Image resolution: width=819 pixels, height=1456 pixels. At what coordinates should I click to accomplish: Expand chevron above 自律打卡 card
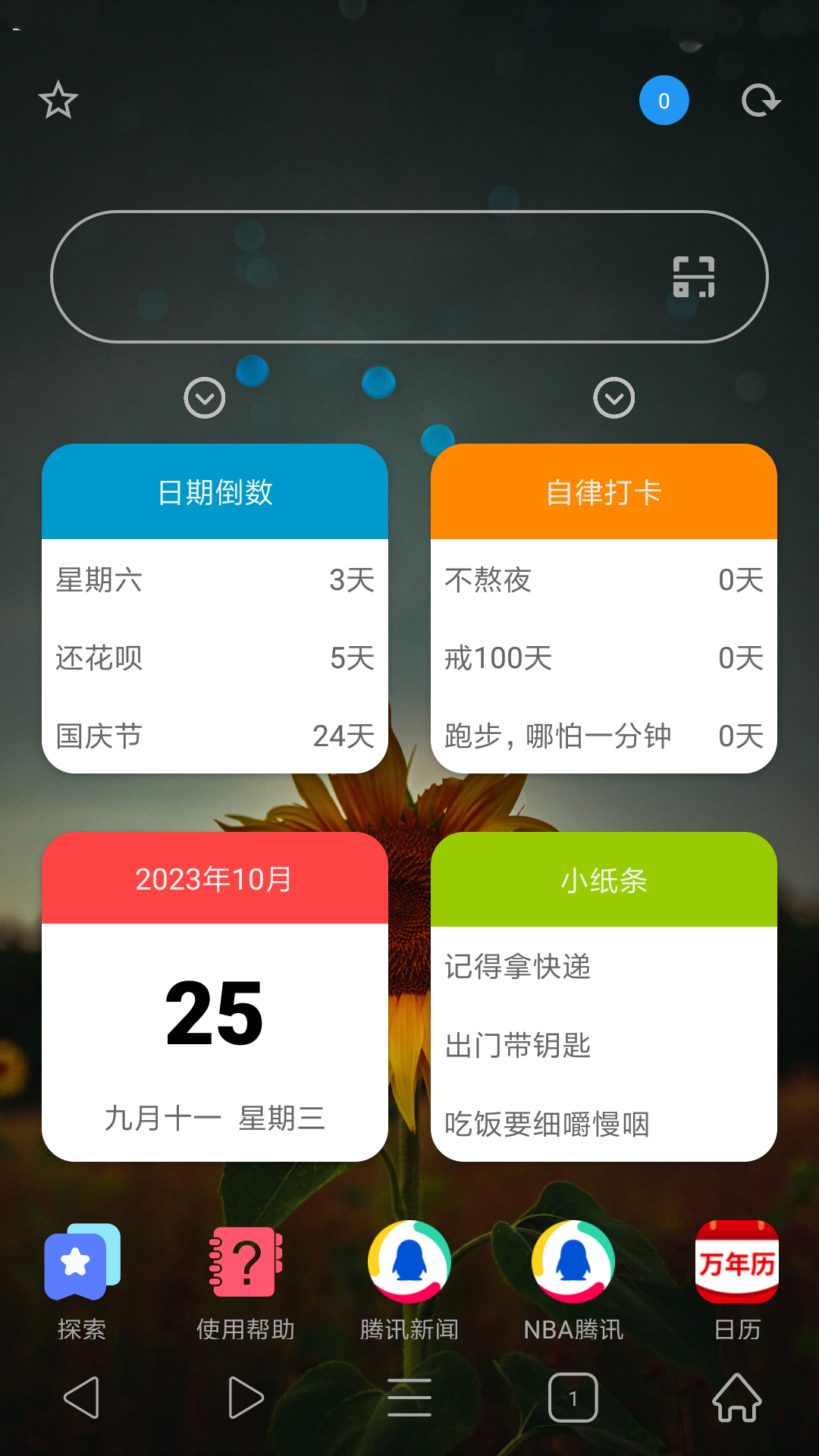point(613,397)
